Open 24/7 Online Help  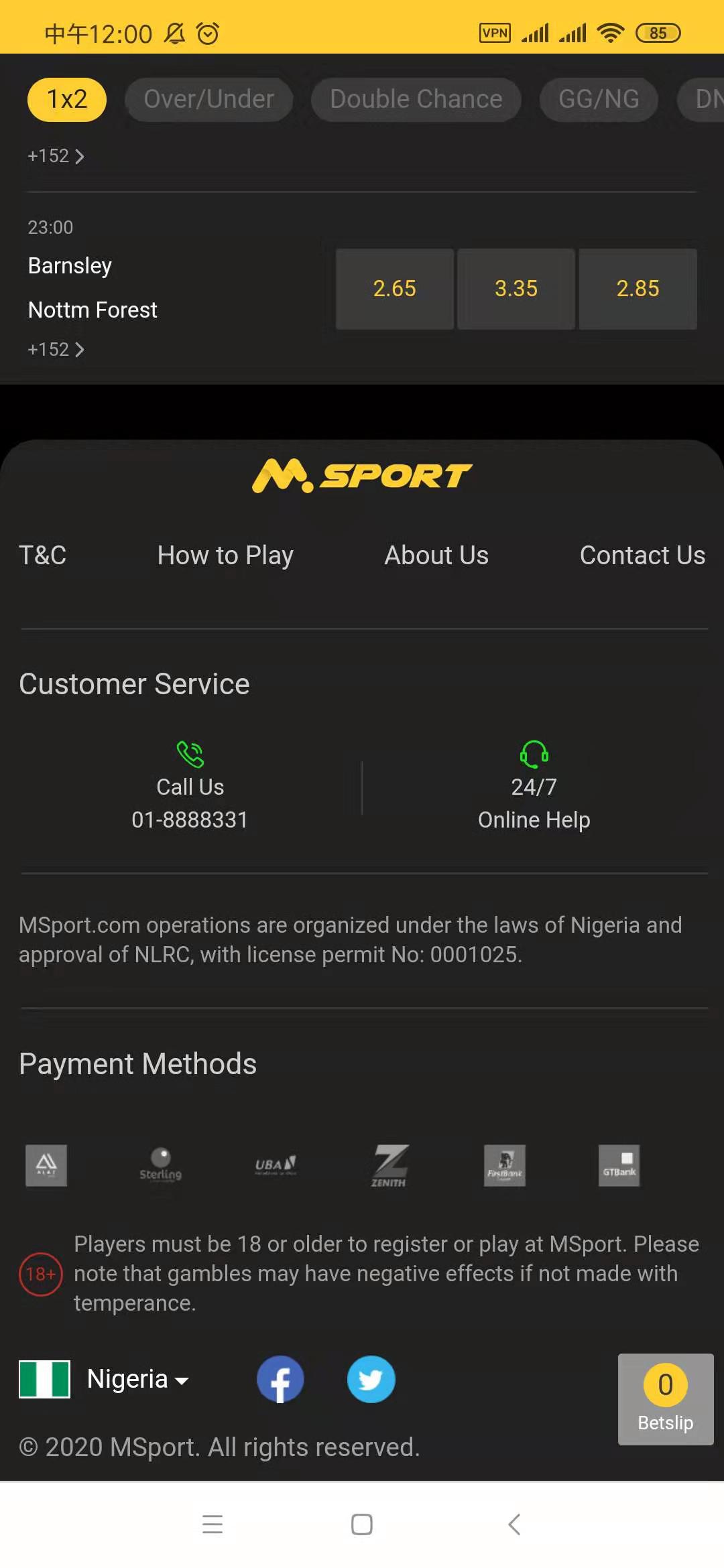tap(534, 787)
